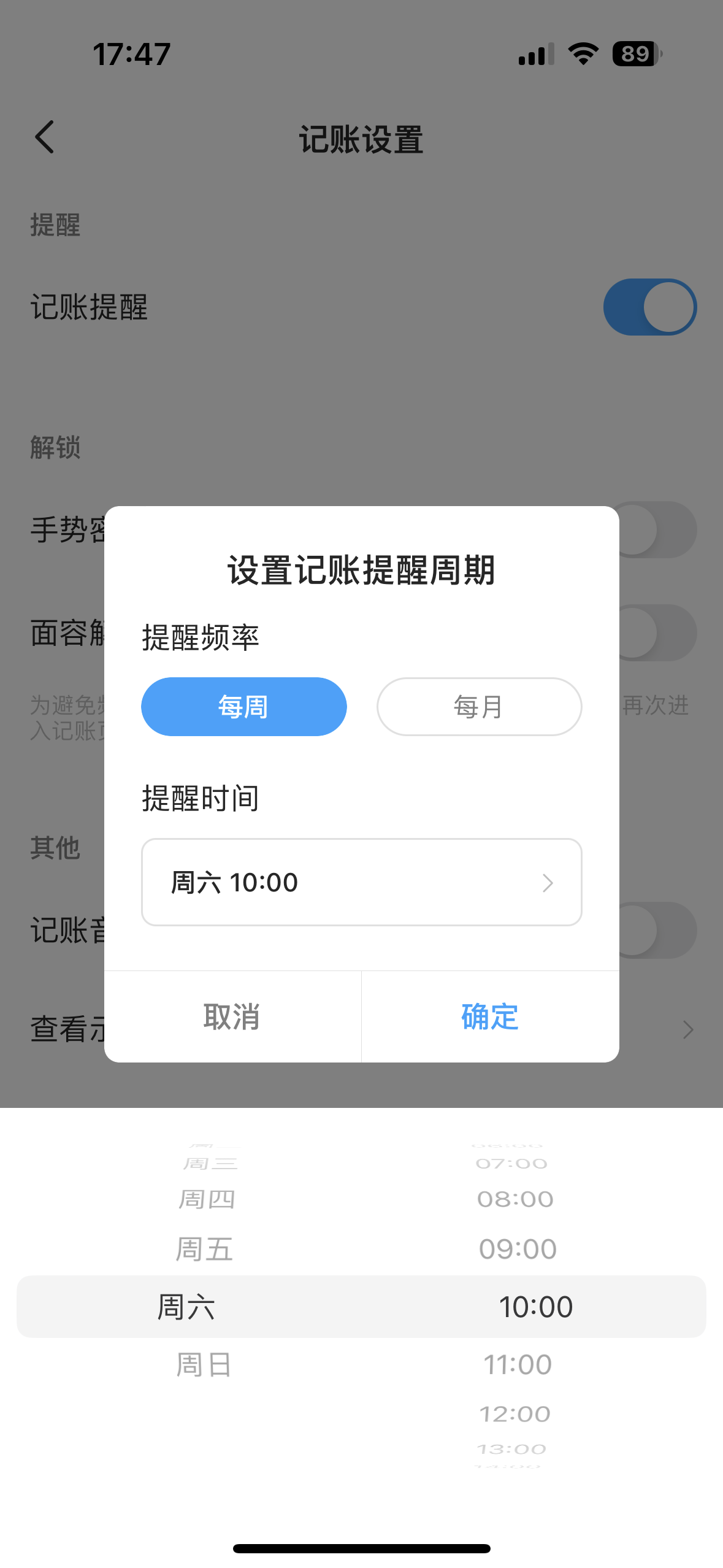
Task: Choose 12:00 in the time picker
Action: pyautogui.click(x=515, y=1414)
